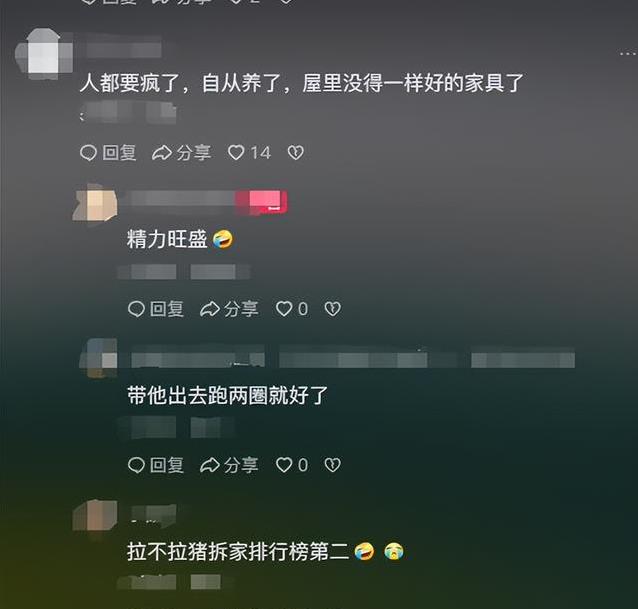Open avatar of '精力旺盛' commenter

click(x=96, y=205)
